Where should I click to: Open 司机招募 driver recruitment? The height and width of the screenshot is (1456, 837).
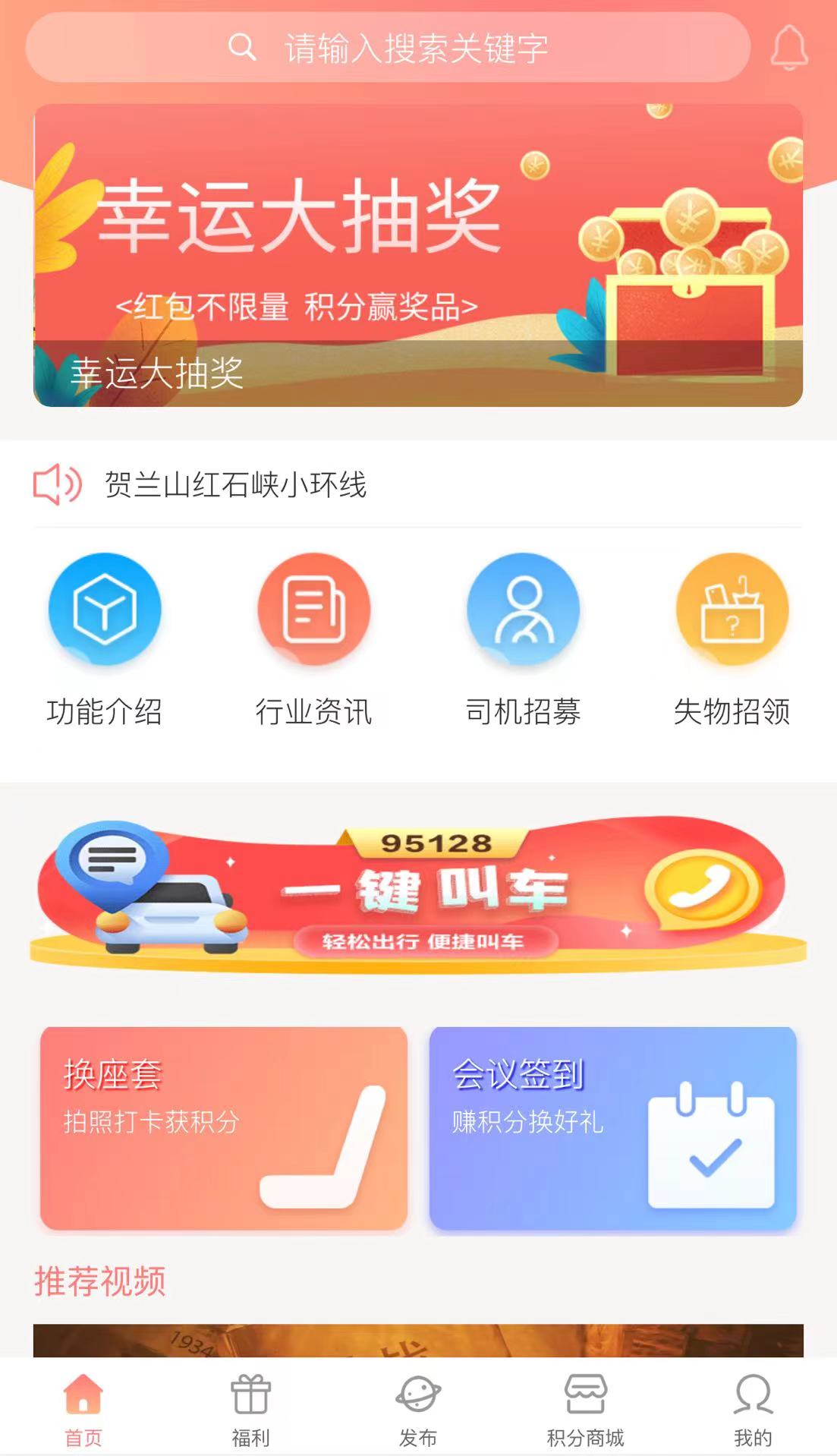coord(523,639)
